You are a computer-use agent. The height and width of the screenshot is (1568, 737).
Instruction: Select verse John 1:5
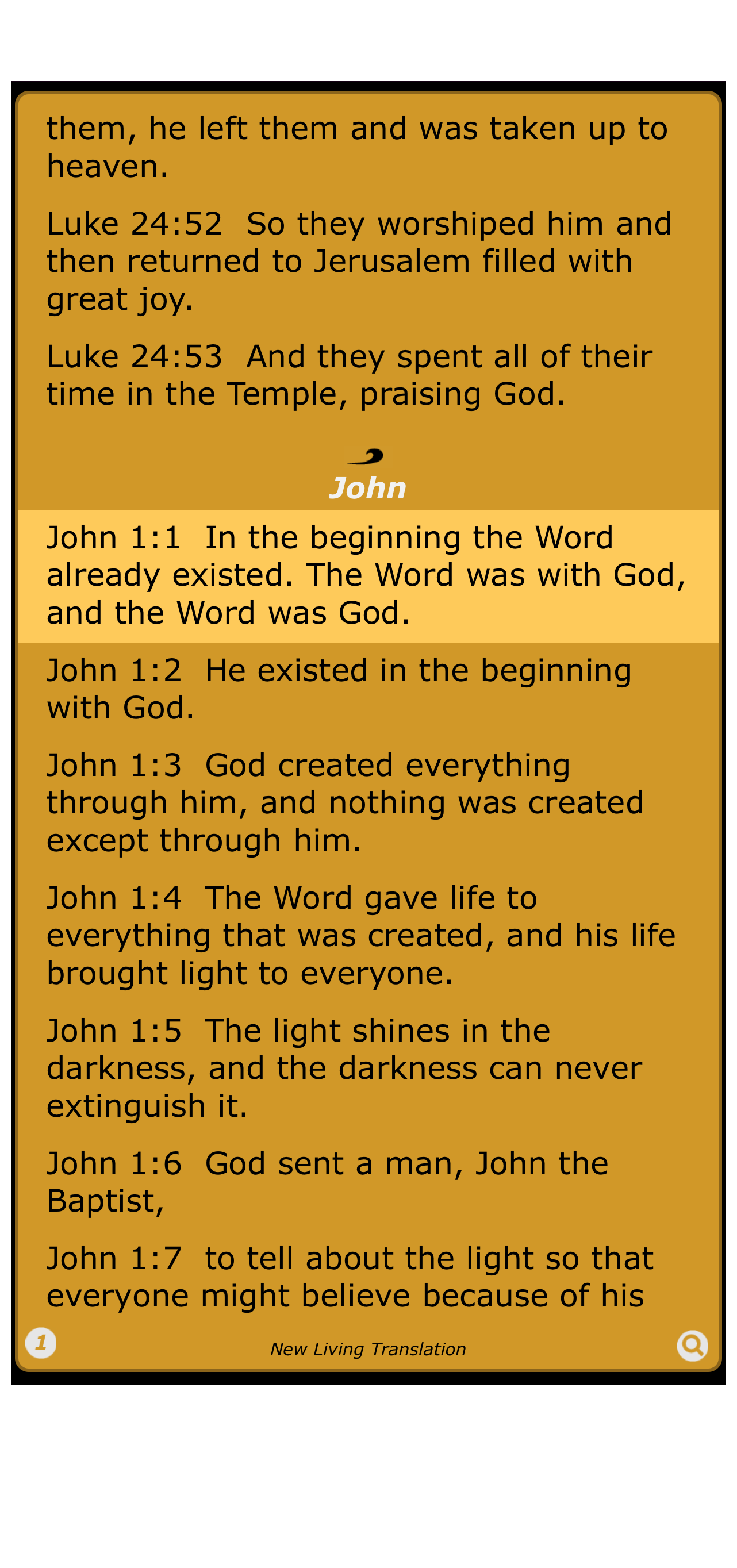pos(367,1067)
